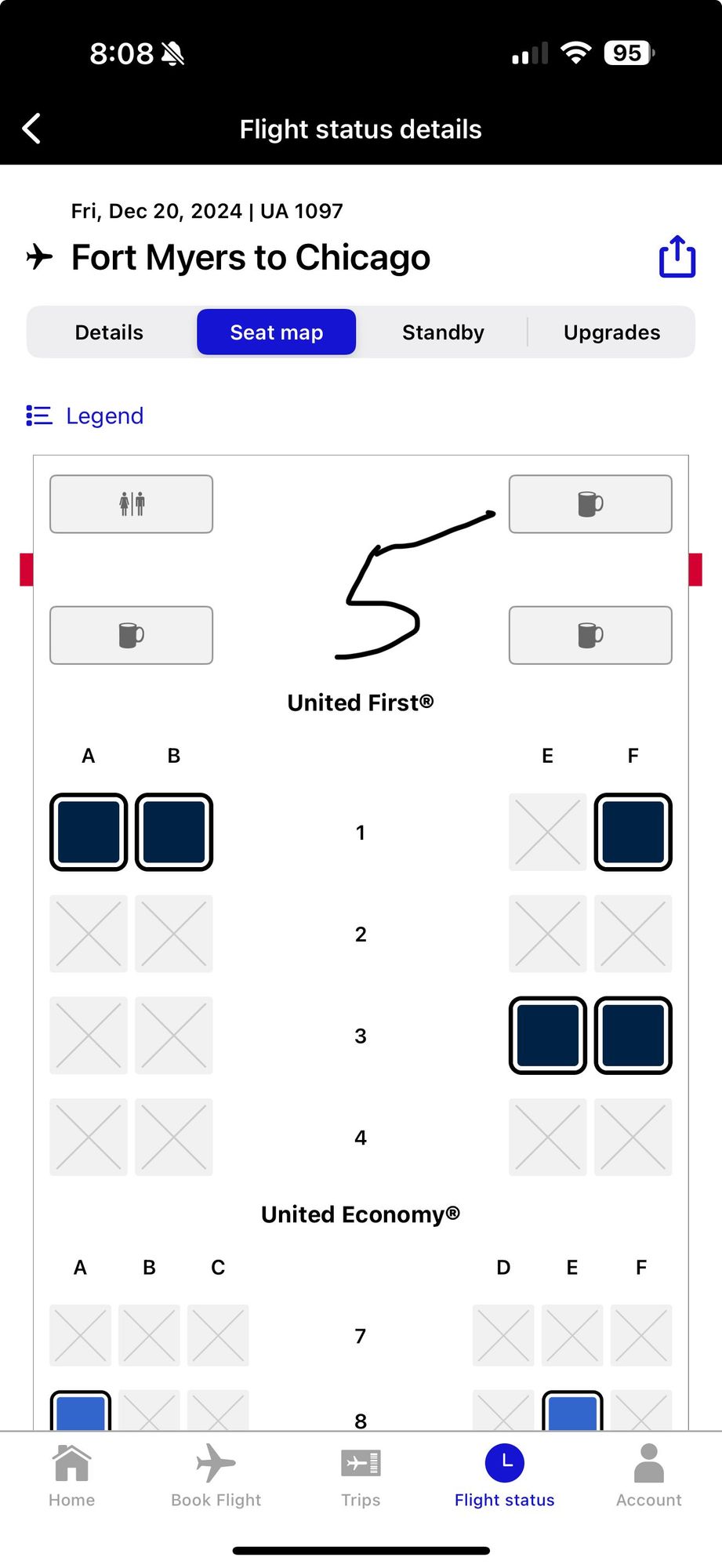Open the seat map Legend
The image size is (722, 1568).
point(85,416)
